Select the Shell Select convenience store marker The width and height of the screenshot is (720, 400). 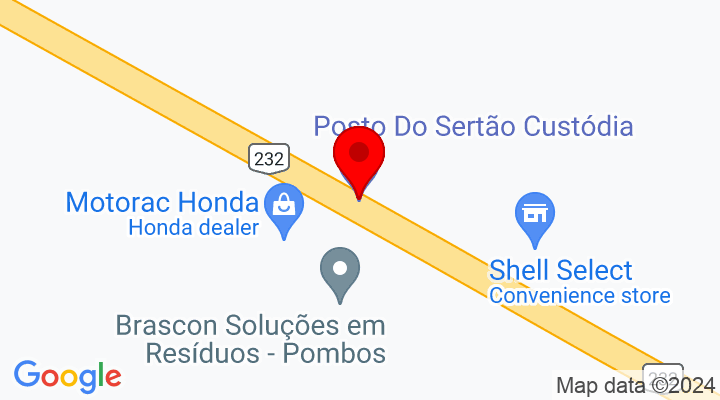(535, 215)
